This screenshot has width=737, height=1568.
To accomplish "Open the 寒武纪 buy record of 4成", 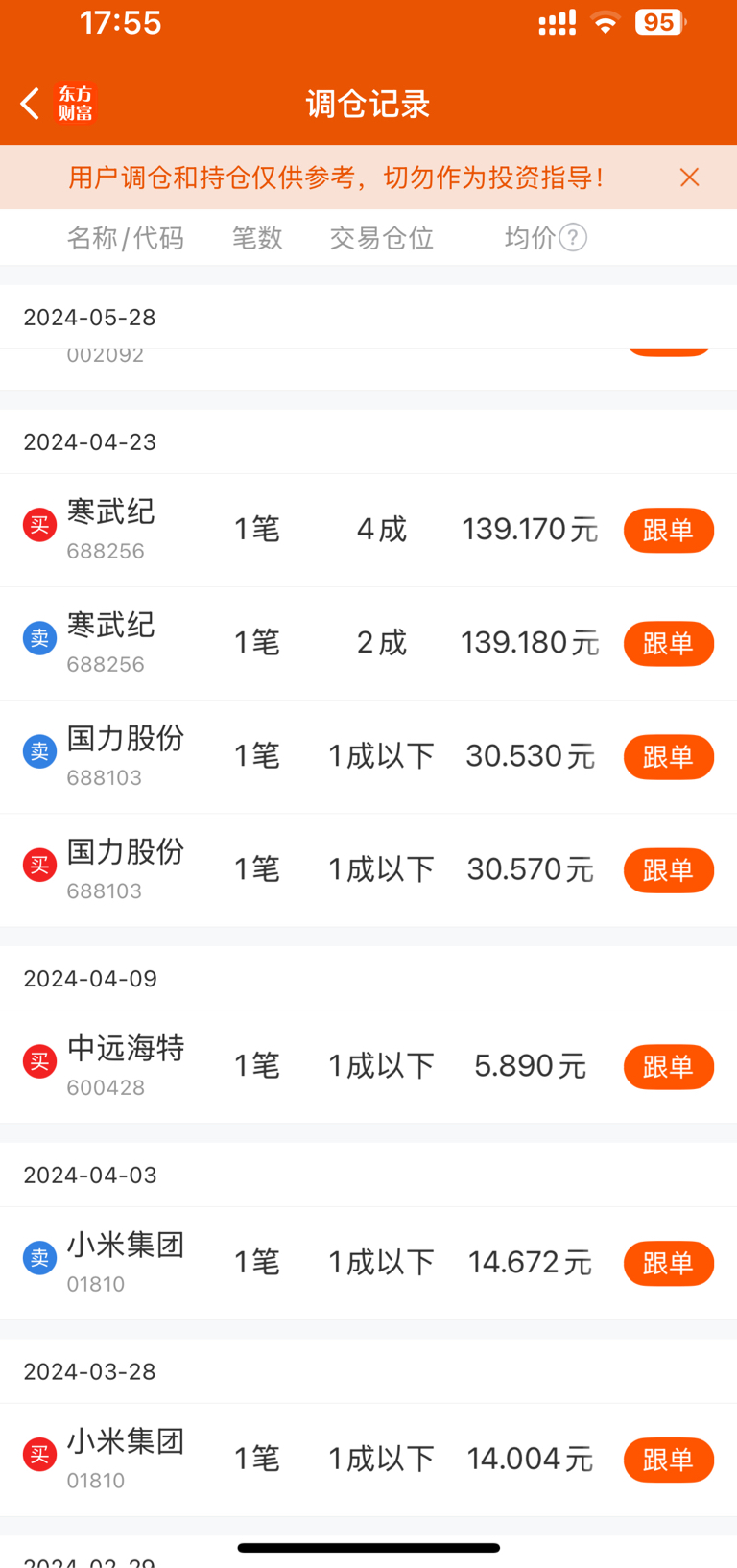I will [x=368, y=530].
